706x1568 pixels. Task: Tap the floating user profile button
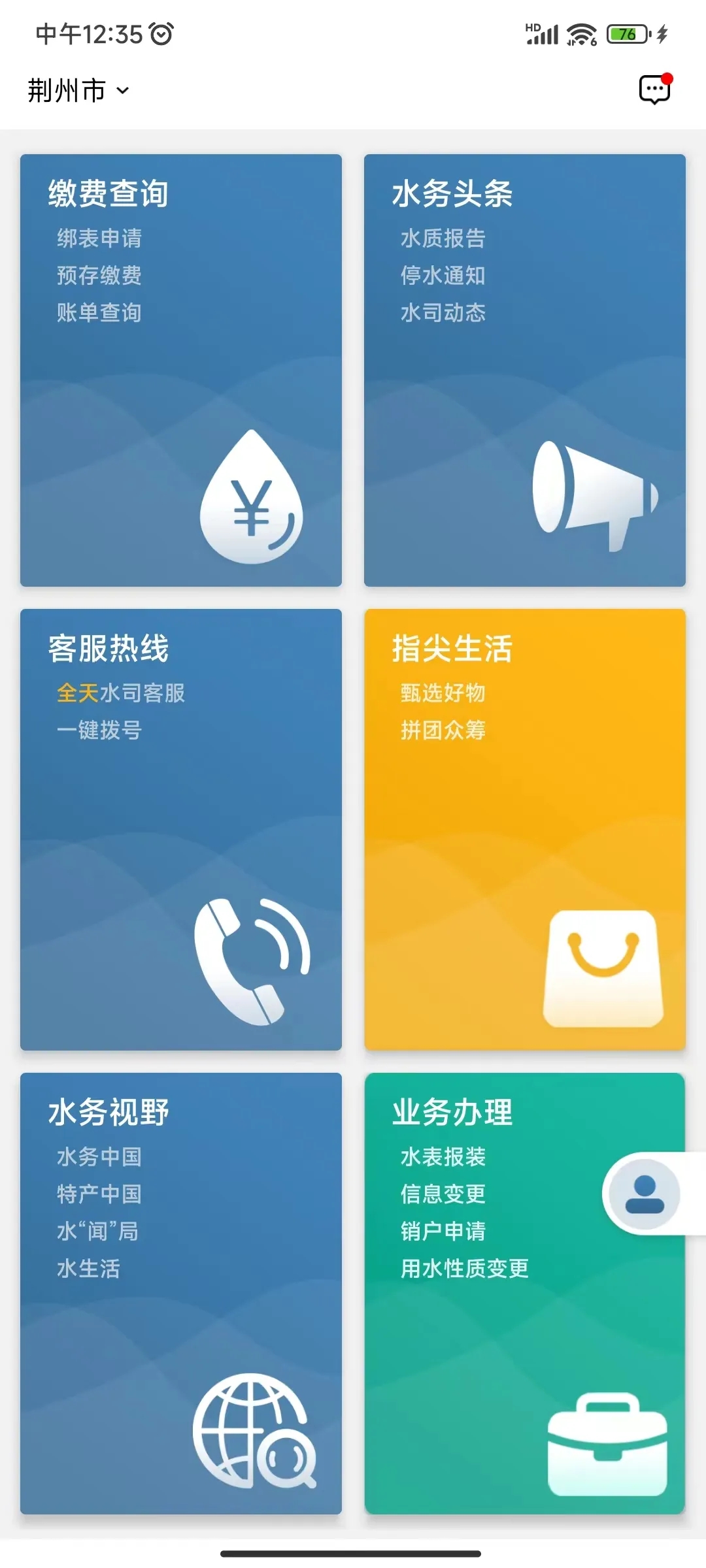[645, 1194]
